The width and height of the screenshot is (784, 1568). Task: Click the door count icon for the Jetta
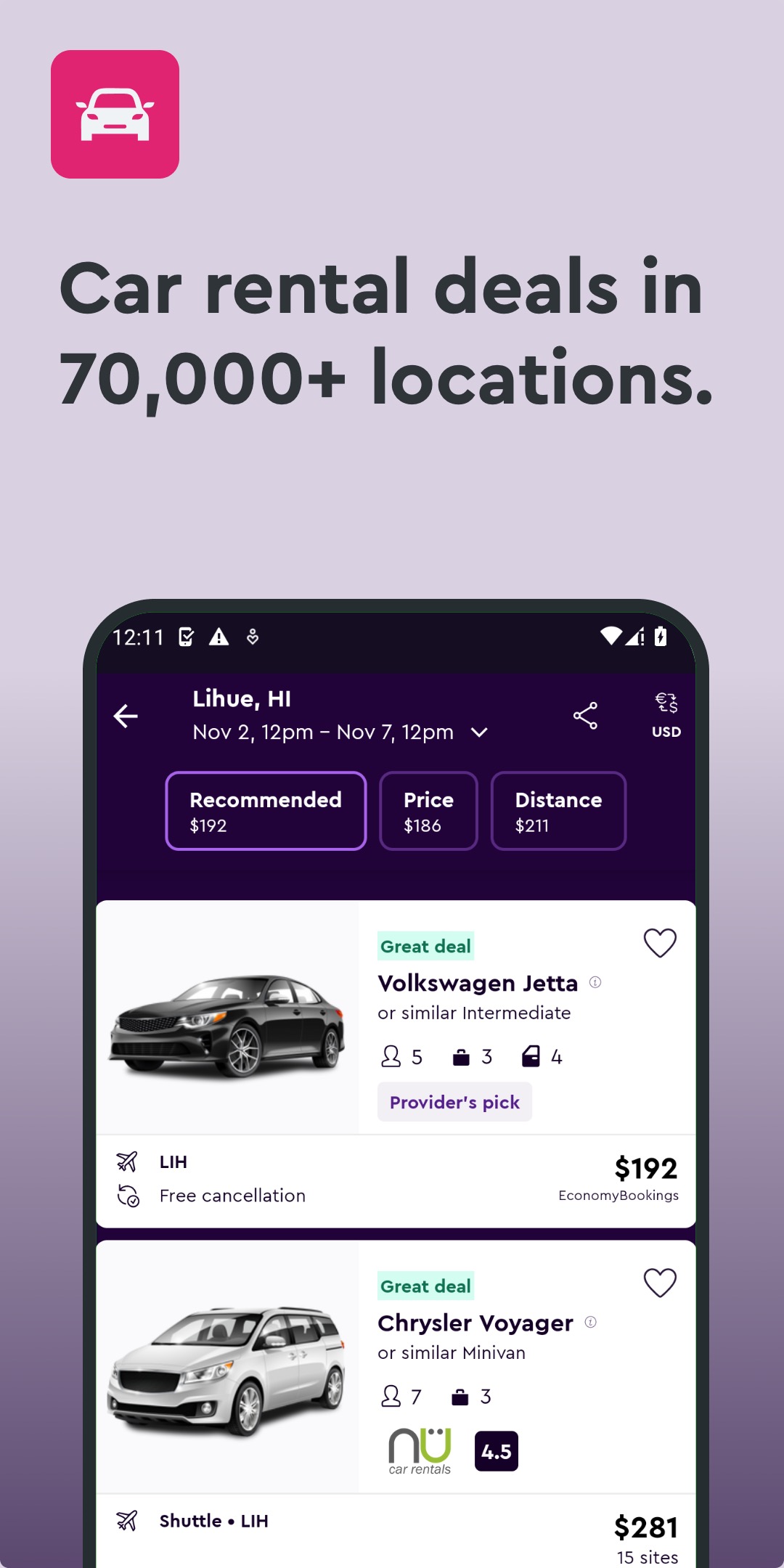(532, 1056)
